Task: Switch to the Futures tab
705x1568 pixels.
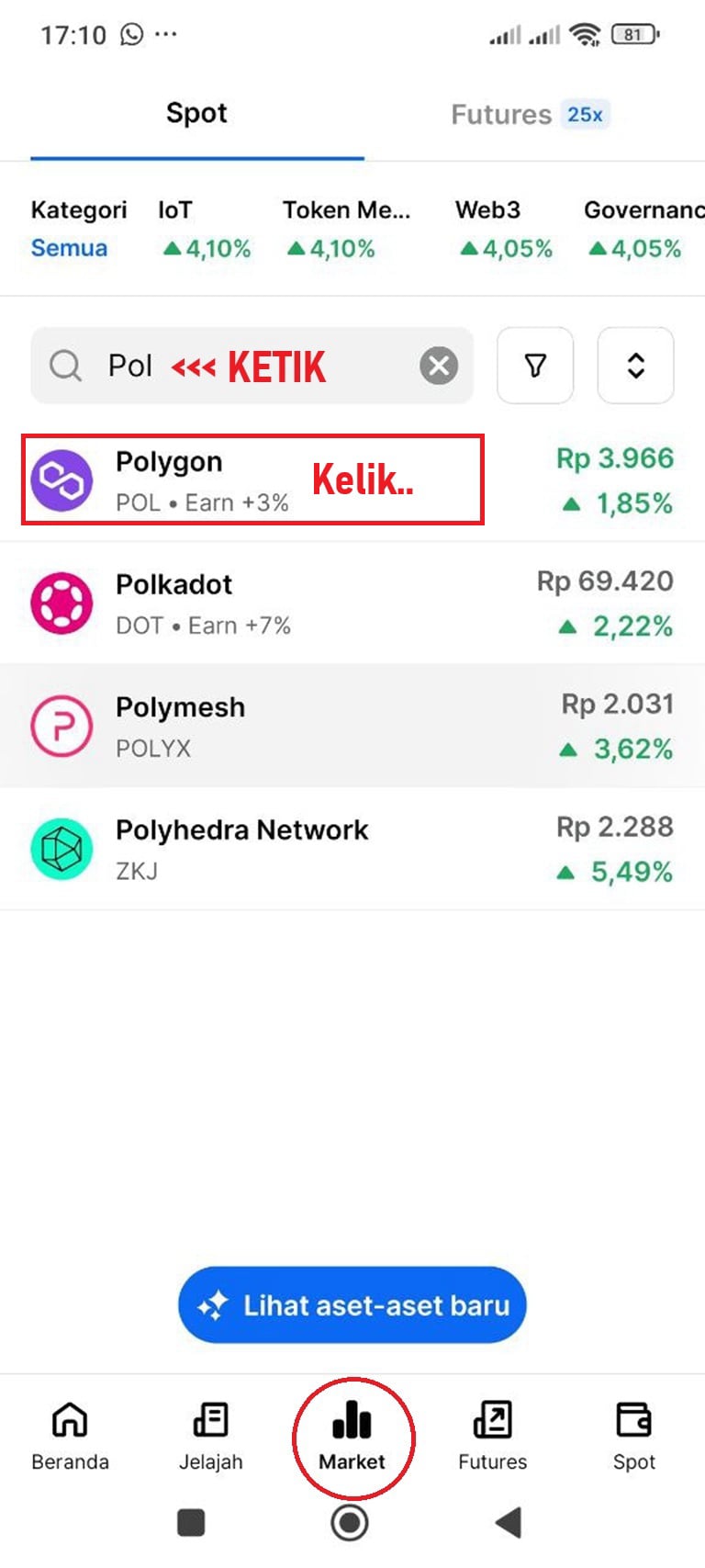Action: 529,115
